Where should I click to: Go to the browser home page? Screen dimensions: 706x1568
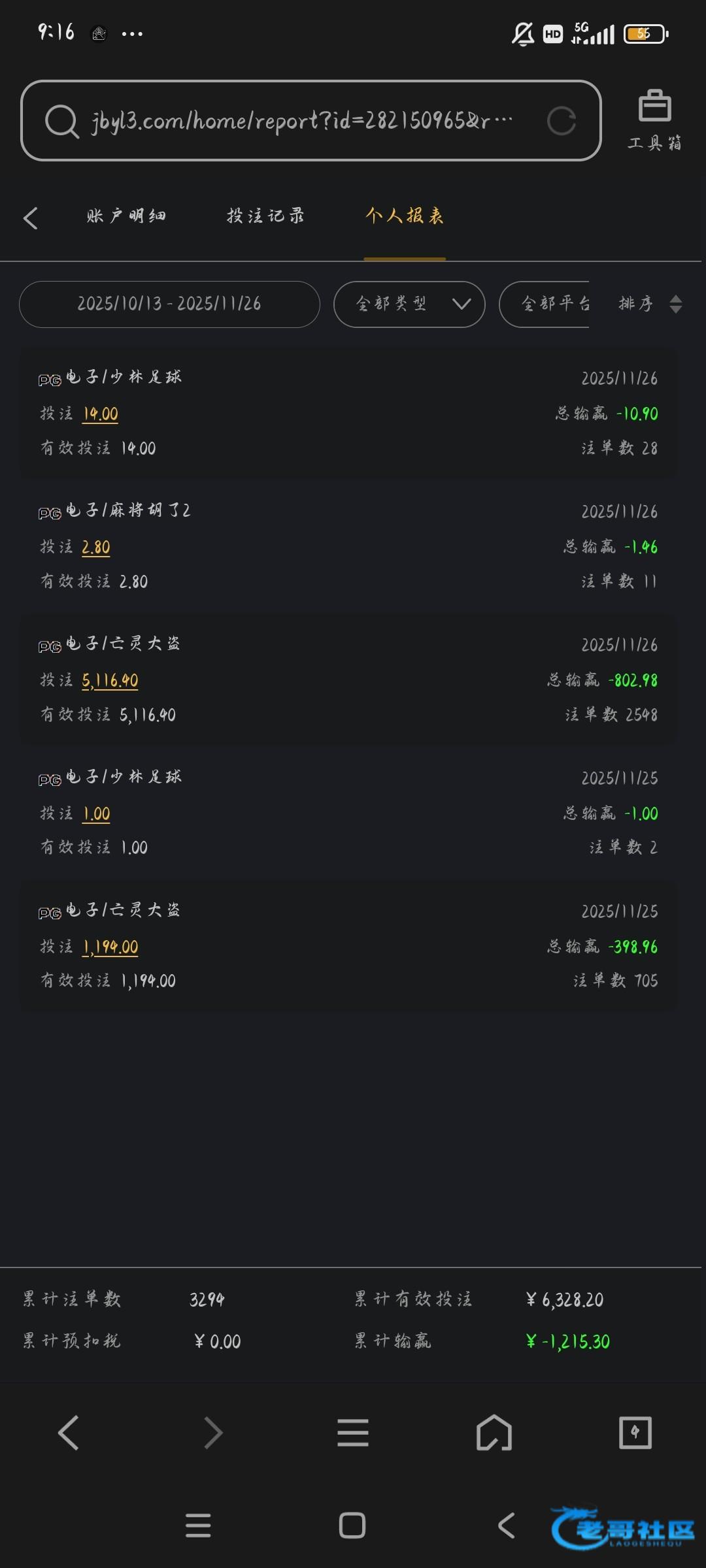[x=494, y=1433]
